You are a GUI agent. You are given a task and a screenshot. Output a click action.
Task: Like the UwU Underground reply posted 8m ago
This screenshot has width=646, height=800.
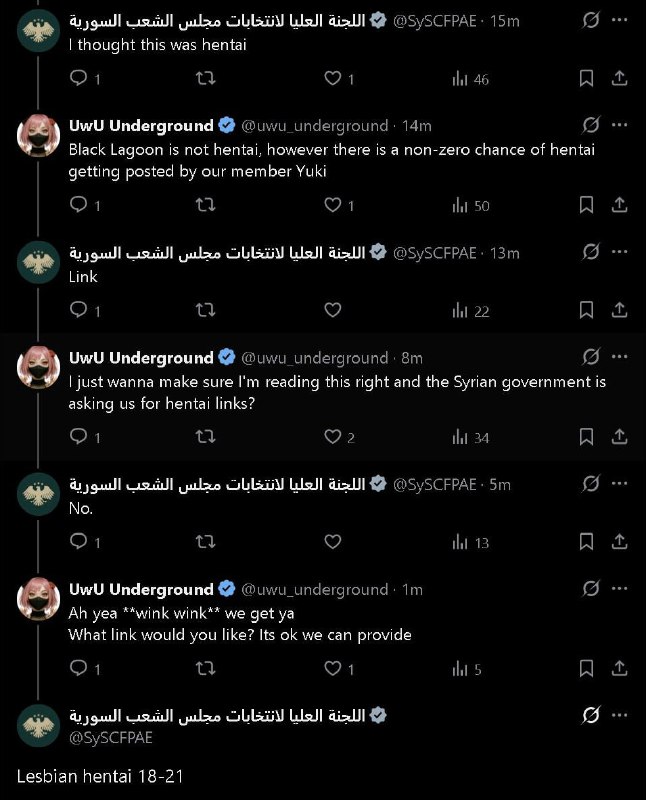[x=333, y=437]
